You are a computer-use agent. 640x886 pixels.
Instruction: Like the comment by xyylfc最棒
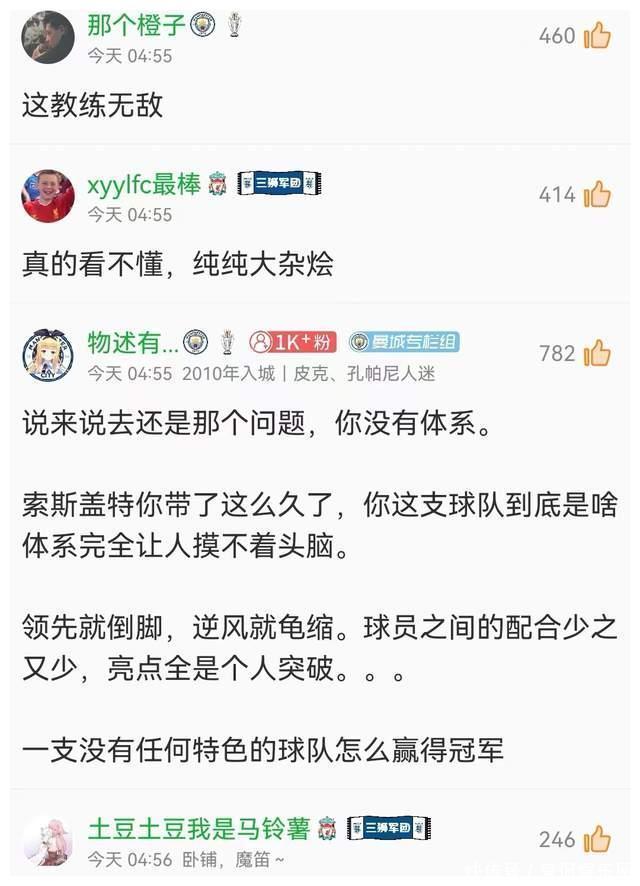(x=597, y=194)
